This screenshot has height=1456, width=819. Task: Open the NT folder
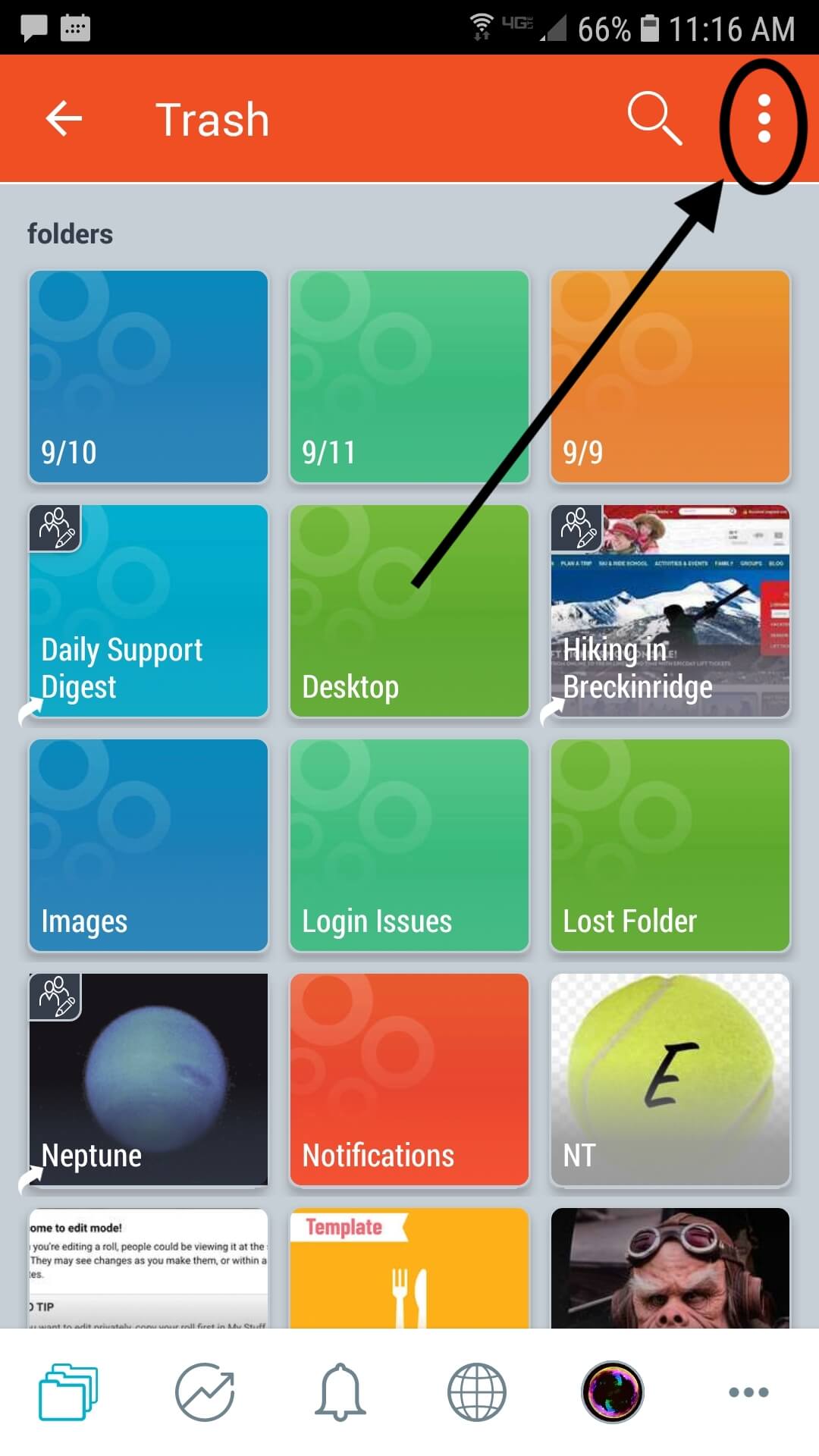670,1080
